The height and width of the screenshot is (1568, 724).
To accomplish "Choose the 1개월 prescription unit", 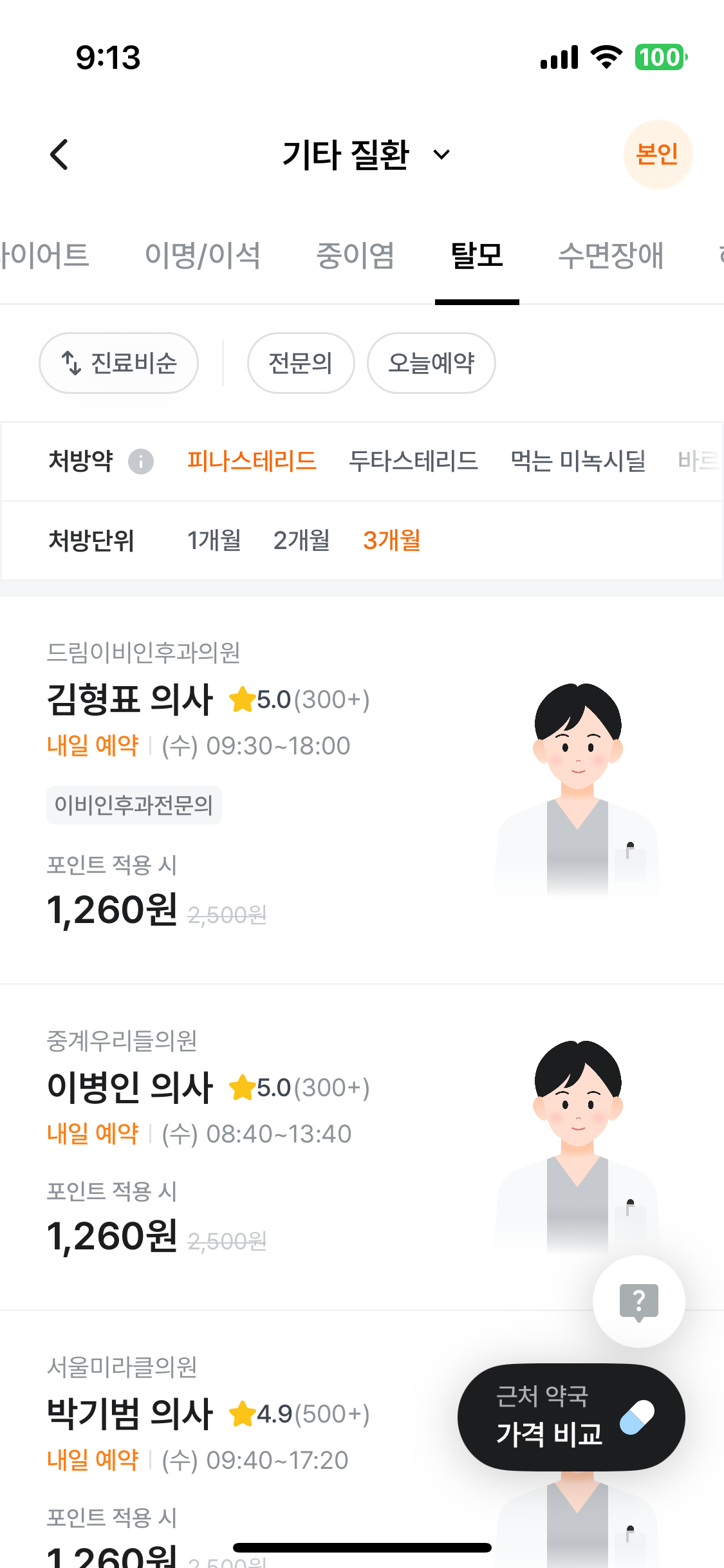I will pyautogui.click(x=214, y=541).
